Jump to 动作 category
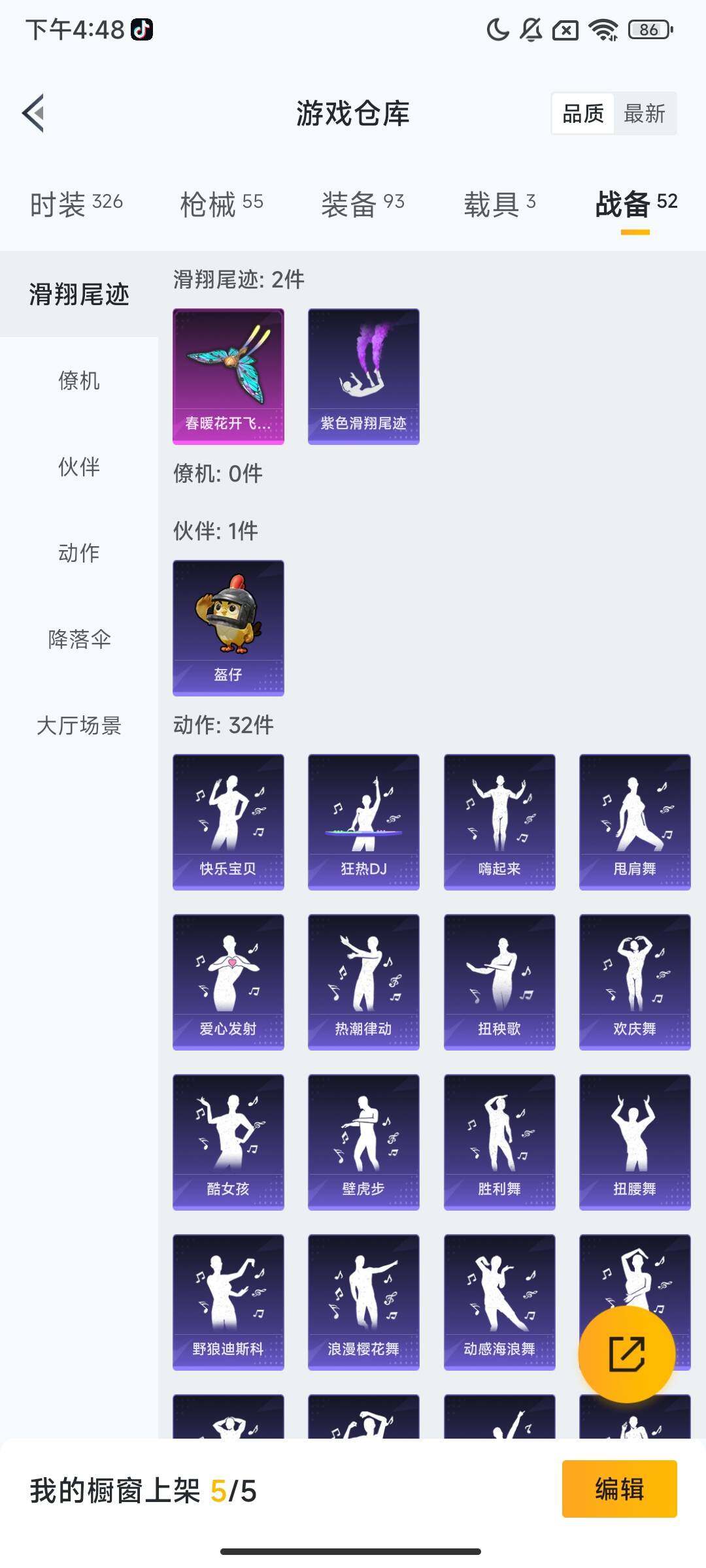Image resolution: width=706 pixels, height=1568 pixels. coord(78,553)
